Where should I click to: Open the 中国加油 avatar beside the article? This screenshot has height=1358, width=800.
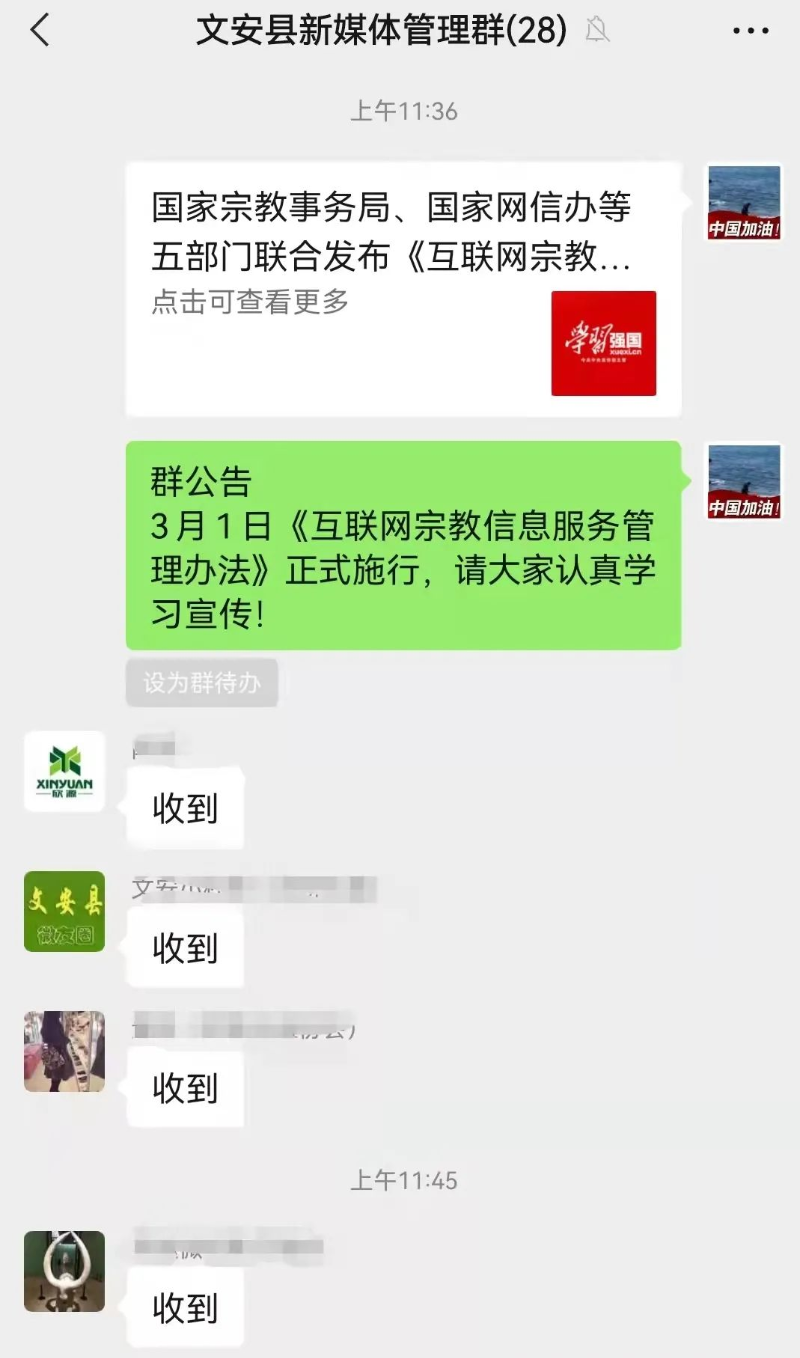(744, 203)
